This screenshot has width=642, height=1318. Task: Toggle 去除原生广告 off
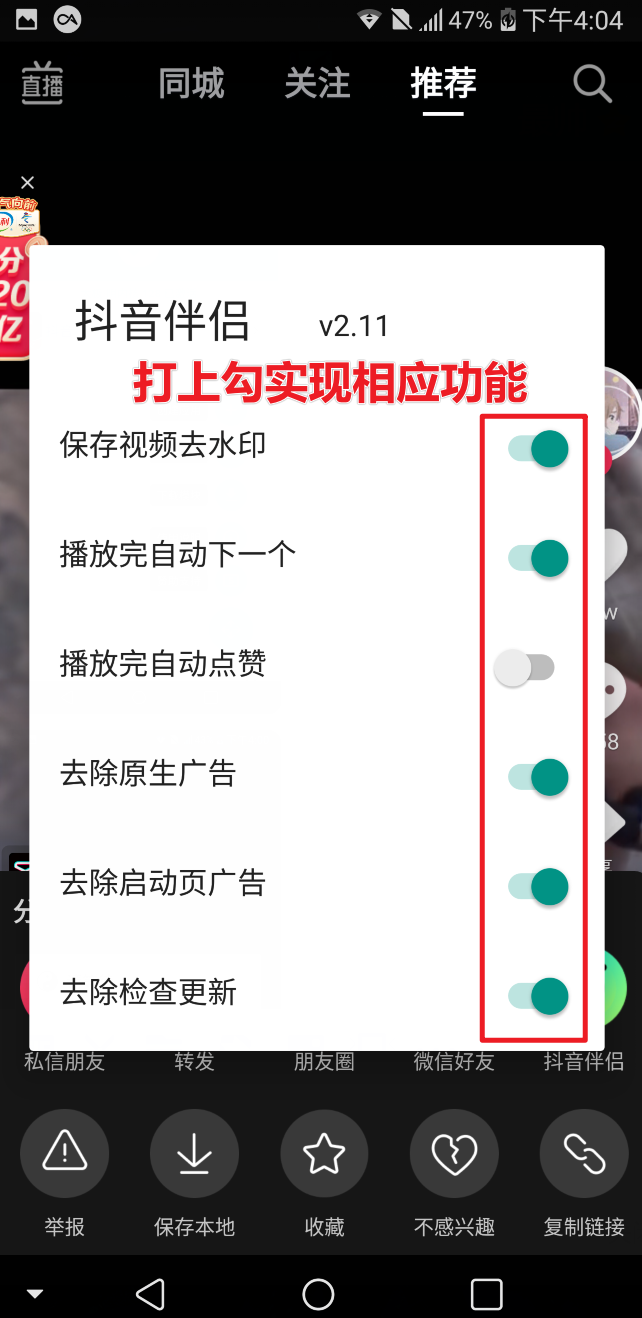[538, 777]
